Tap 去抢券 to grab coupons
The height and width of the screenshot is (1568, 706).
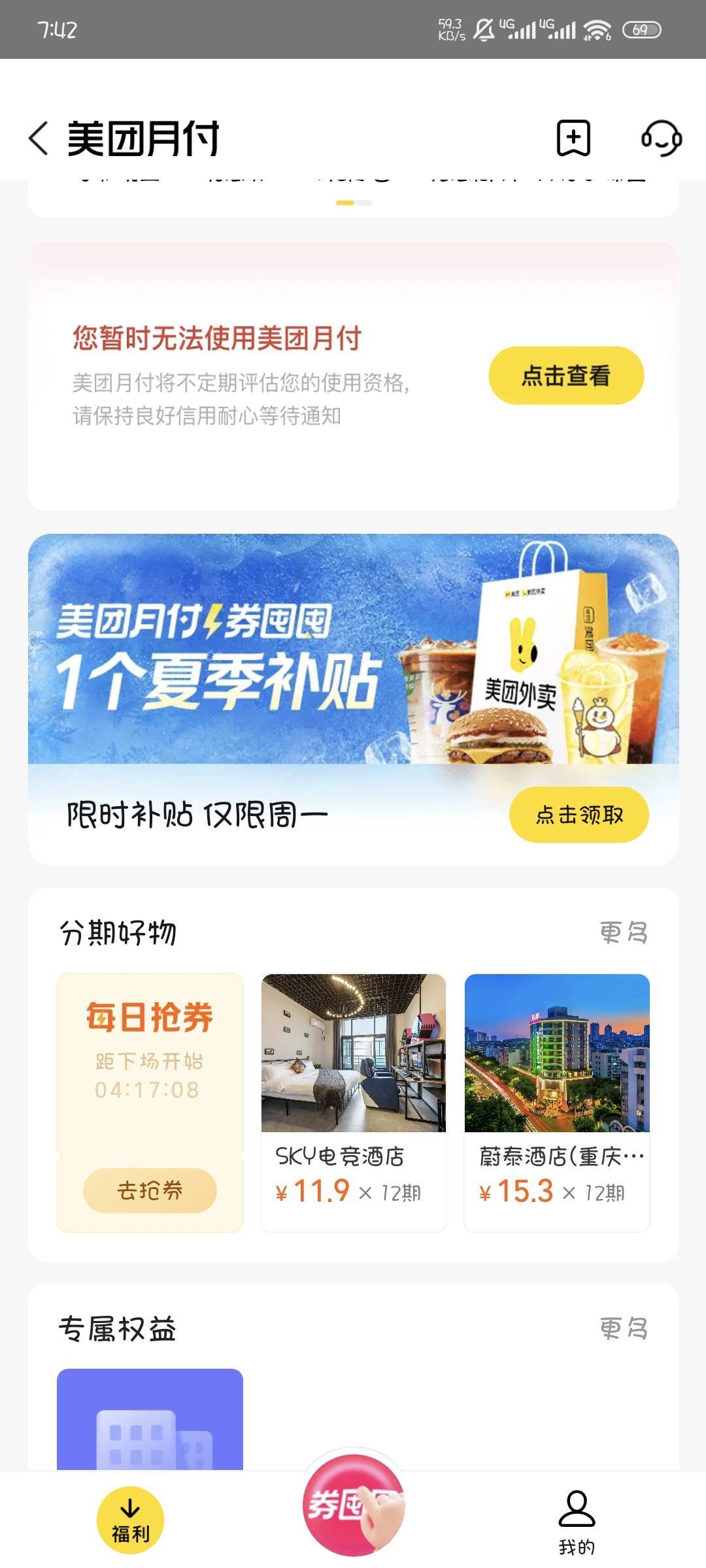[x=150, y=1190]
